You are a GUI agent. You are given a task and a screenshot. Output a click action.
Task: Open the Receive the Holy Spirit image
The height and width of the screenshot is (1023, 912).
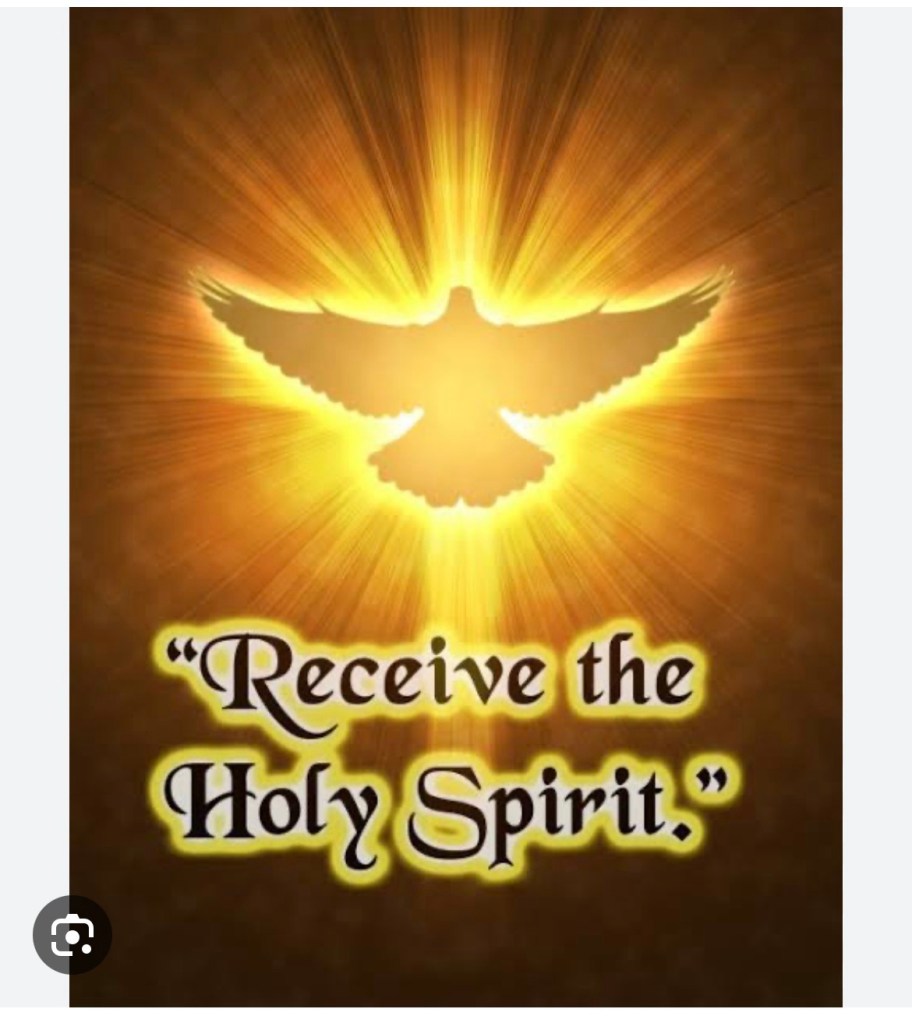(x=456, y=450)
